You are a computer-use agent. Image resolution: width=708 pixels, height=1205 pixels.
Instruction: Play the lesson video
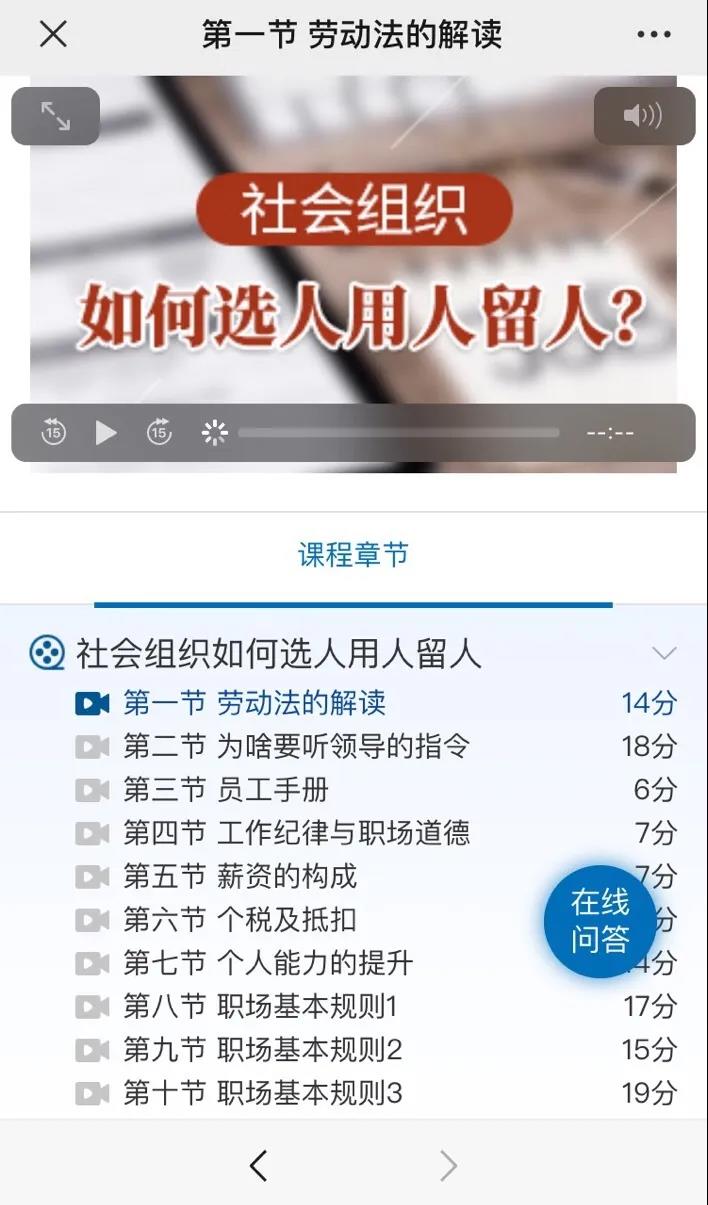[x=106, y=433]
